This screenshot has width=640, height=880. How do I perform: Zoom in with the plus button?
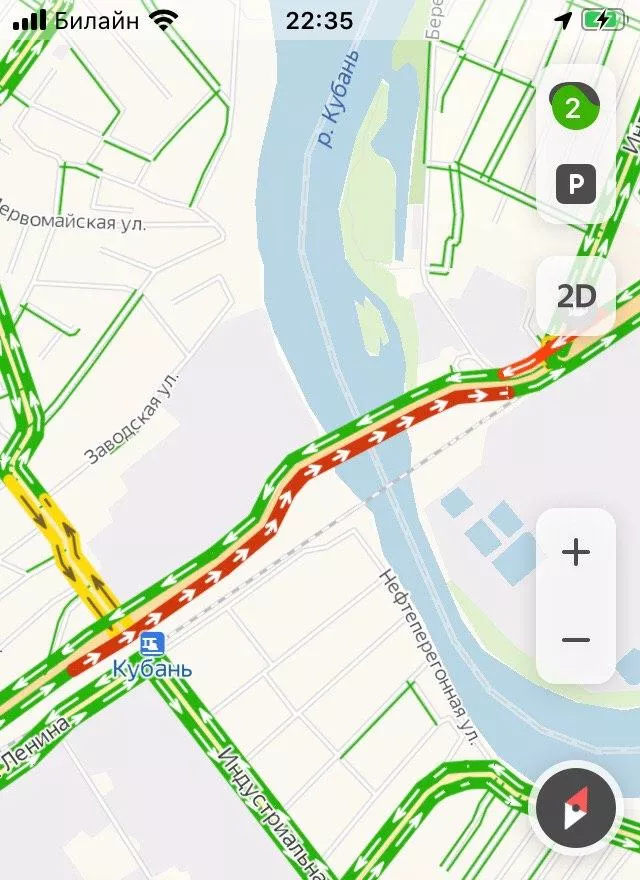(x=576, y=552)
